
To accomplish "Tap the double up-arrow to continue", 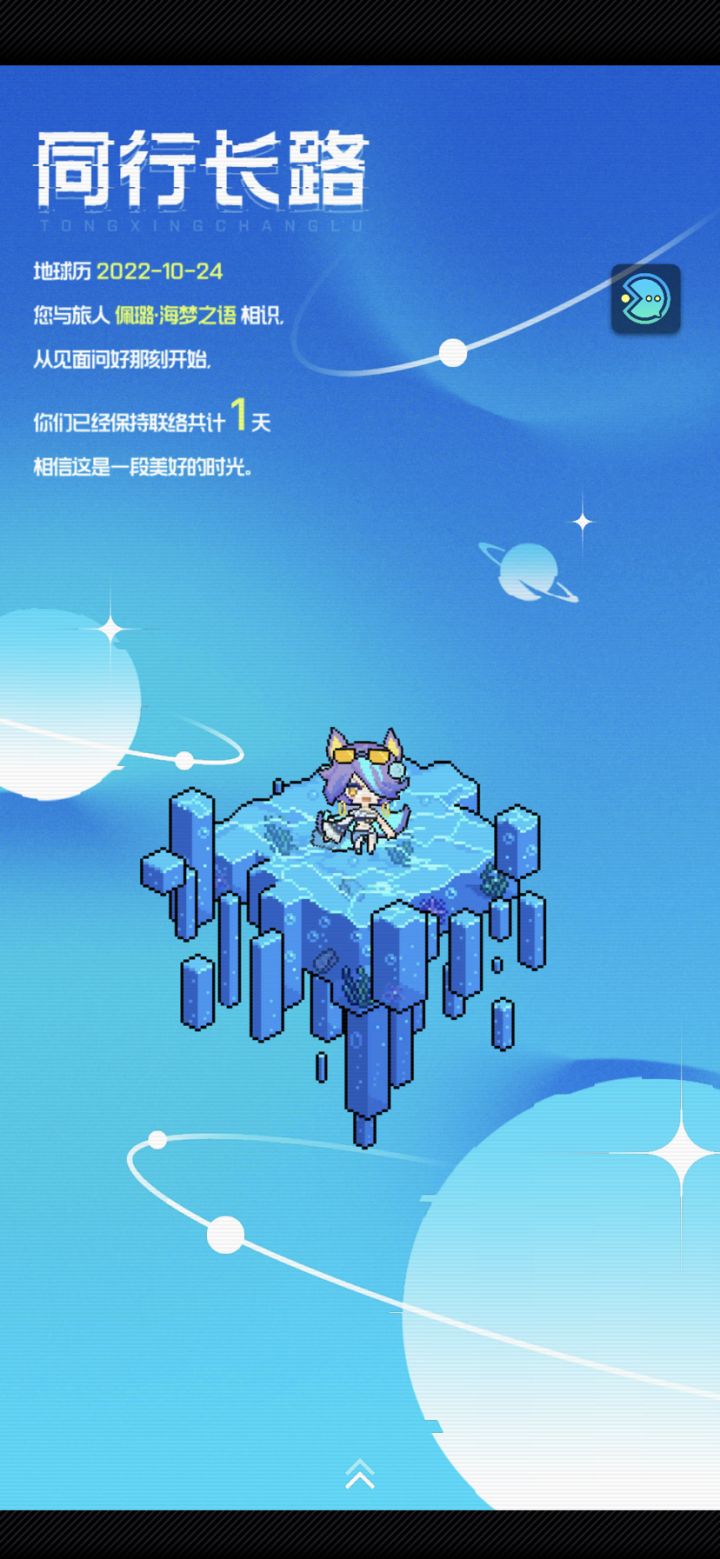I will (359, 1473).
